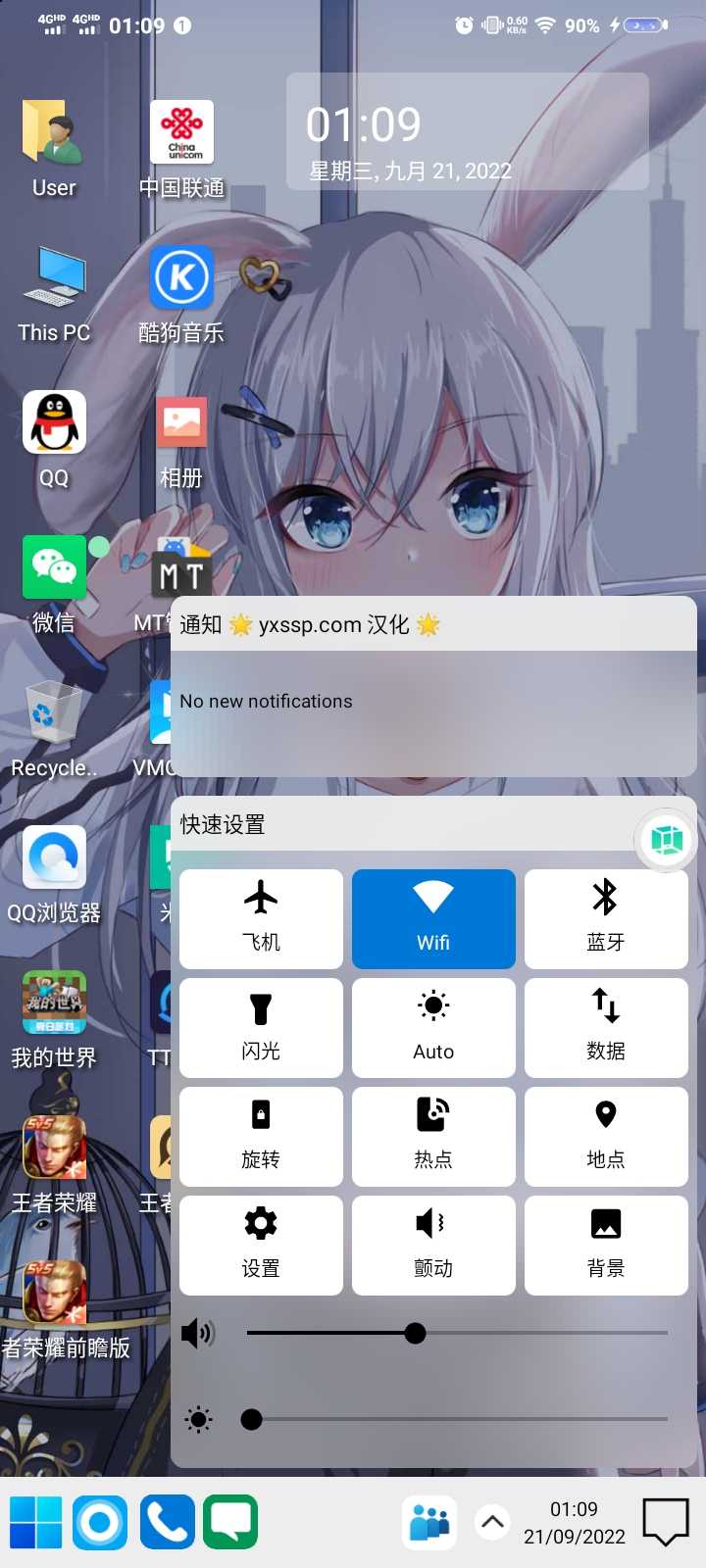Image resolution: width=706 pixels, height=1568 pixels.
Task: Toggle the 飞机 airplane mode tile
Action: 261,918
